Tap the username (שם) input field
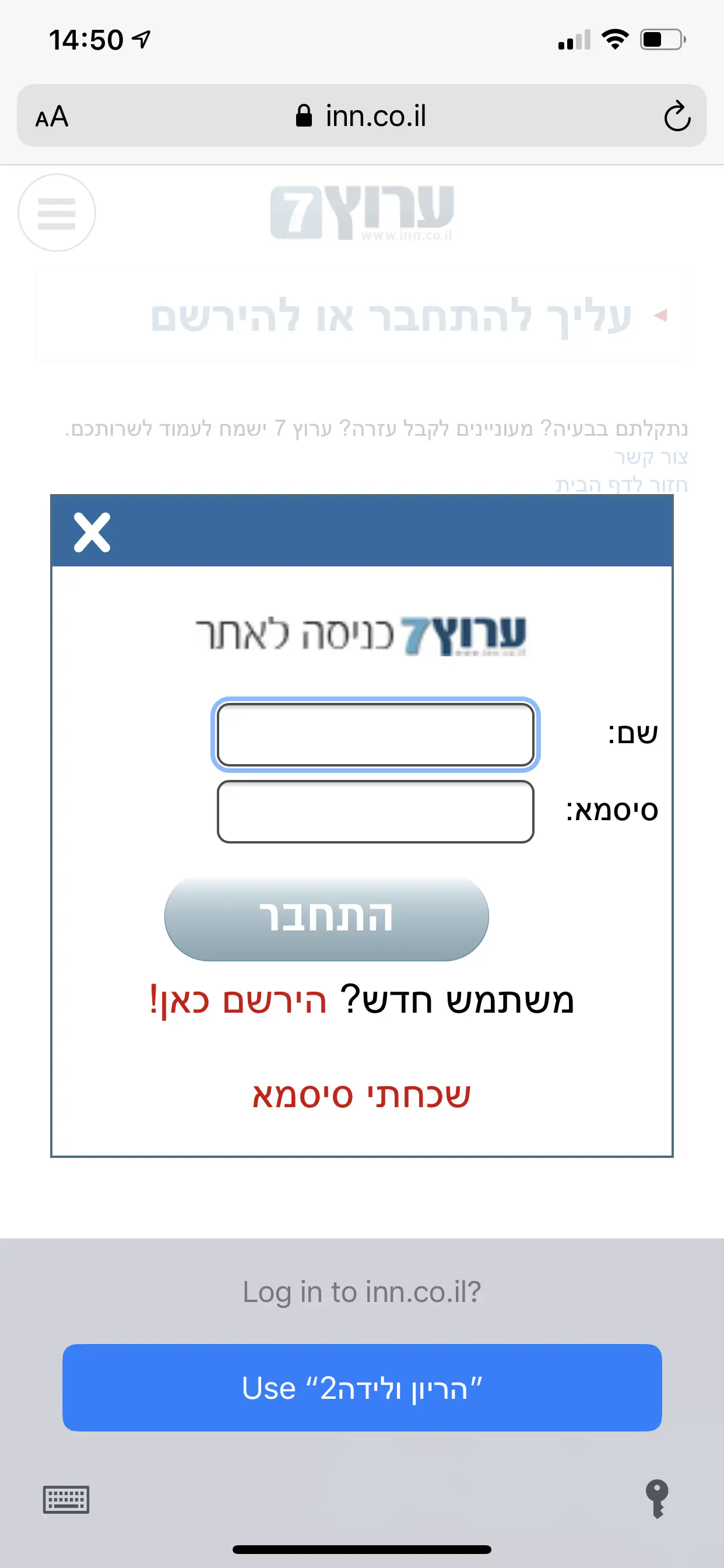The height and width of the screenshot is (1568, 724). [x=375, y=734]
